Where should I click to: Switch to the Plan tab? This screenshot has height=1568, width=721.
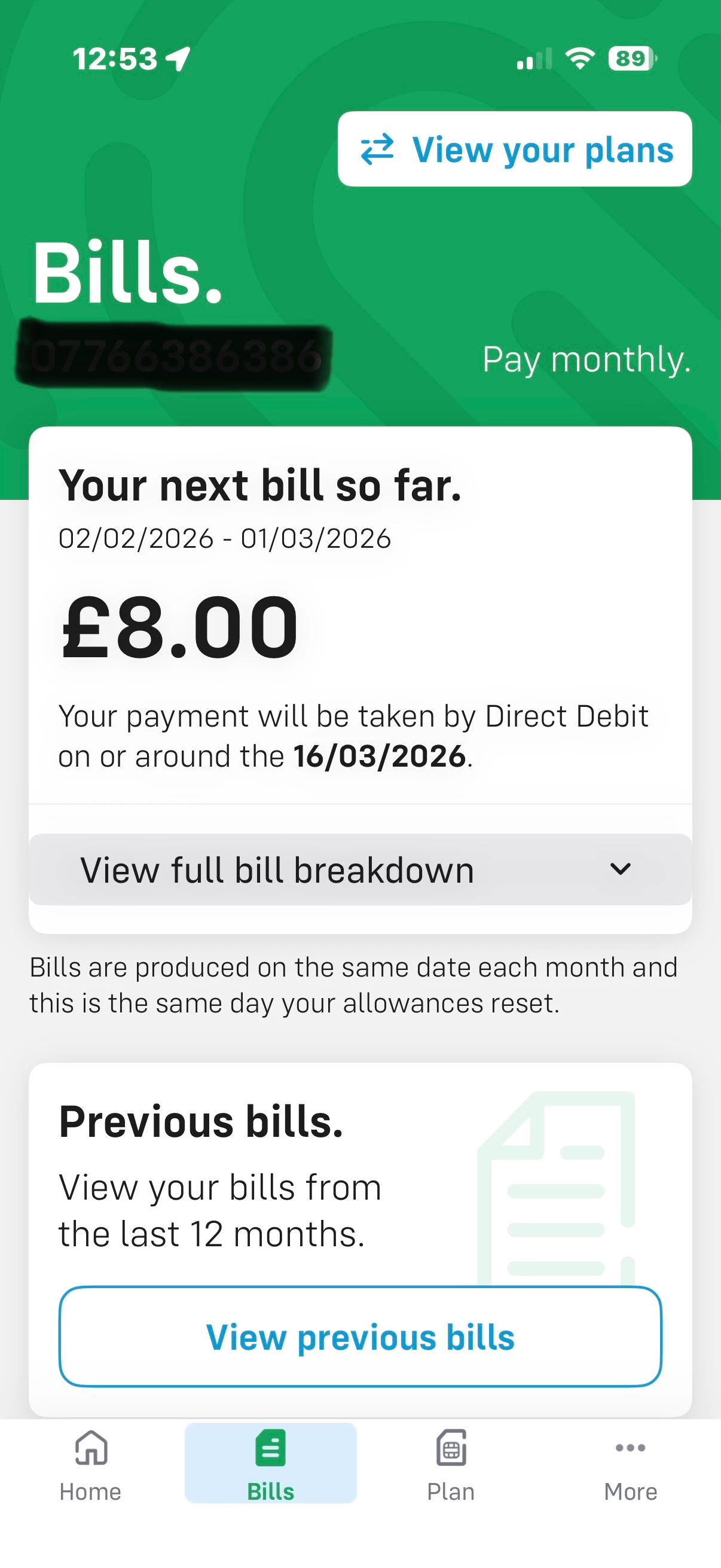point(451,1464)
